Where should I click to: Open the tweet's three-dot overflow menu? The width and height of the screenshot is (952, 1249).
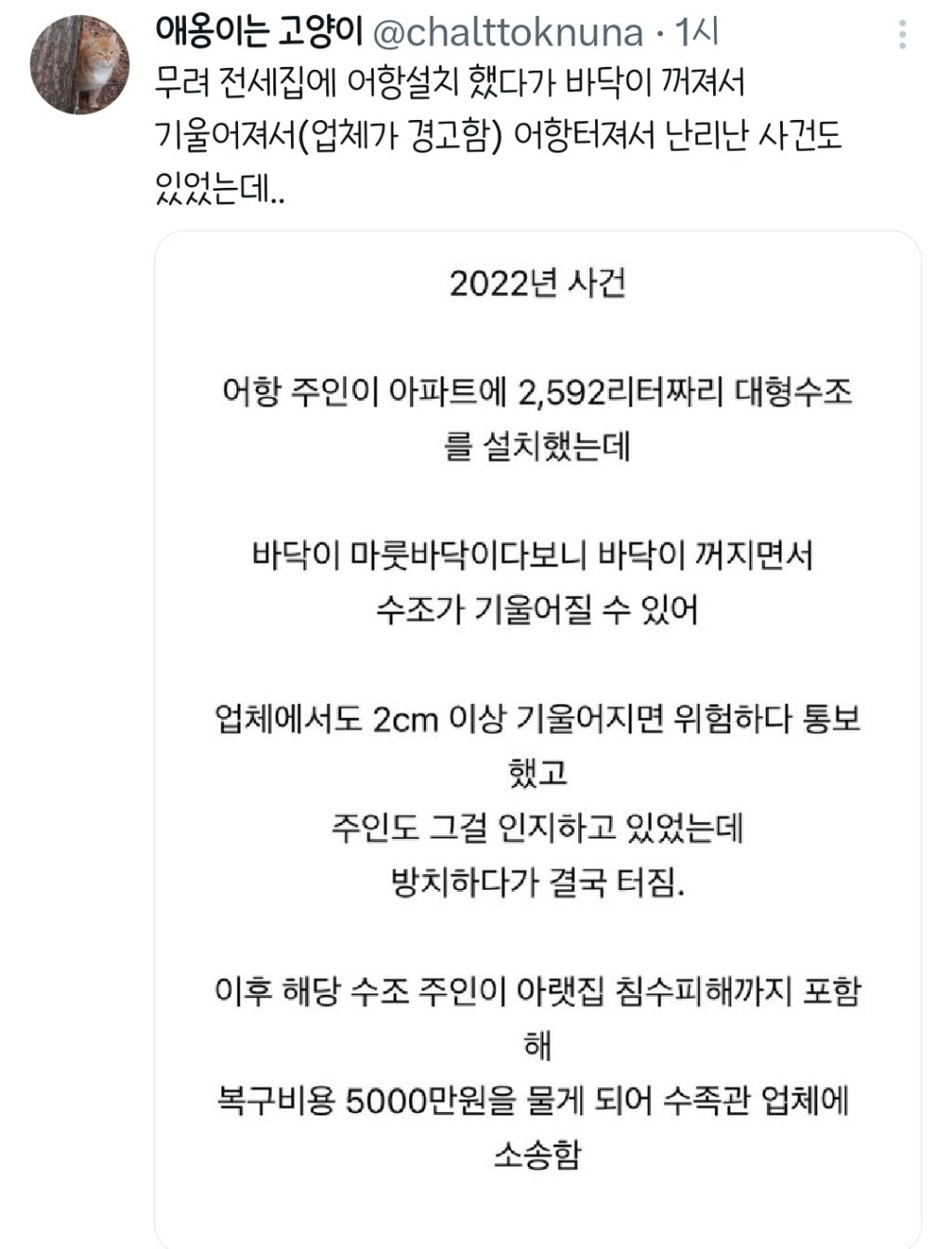tap(902, 35)
